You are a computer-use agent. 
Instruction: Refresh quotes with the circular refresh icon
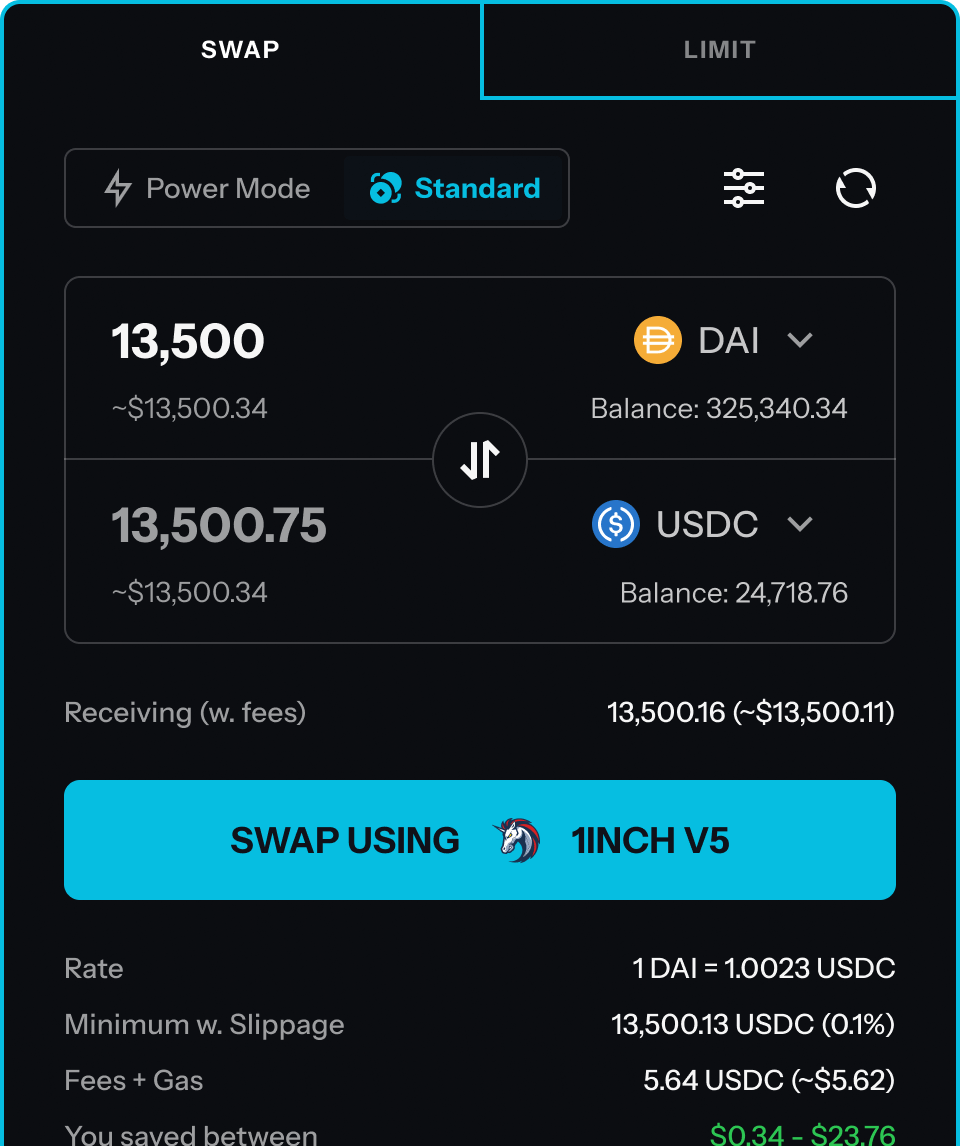click(855, 188)
